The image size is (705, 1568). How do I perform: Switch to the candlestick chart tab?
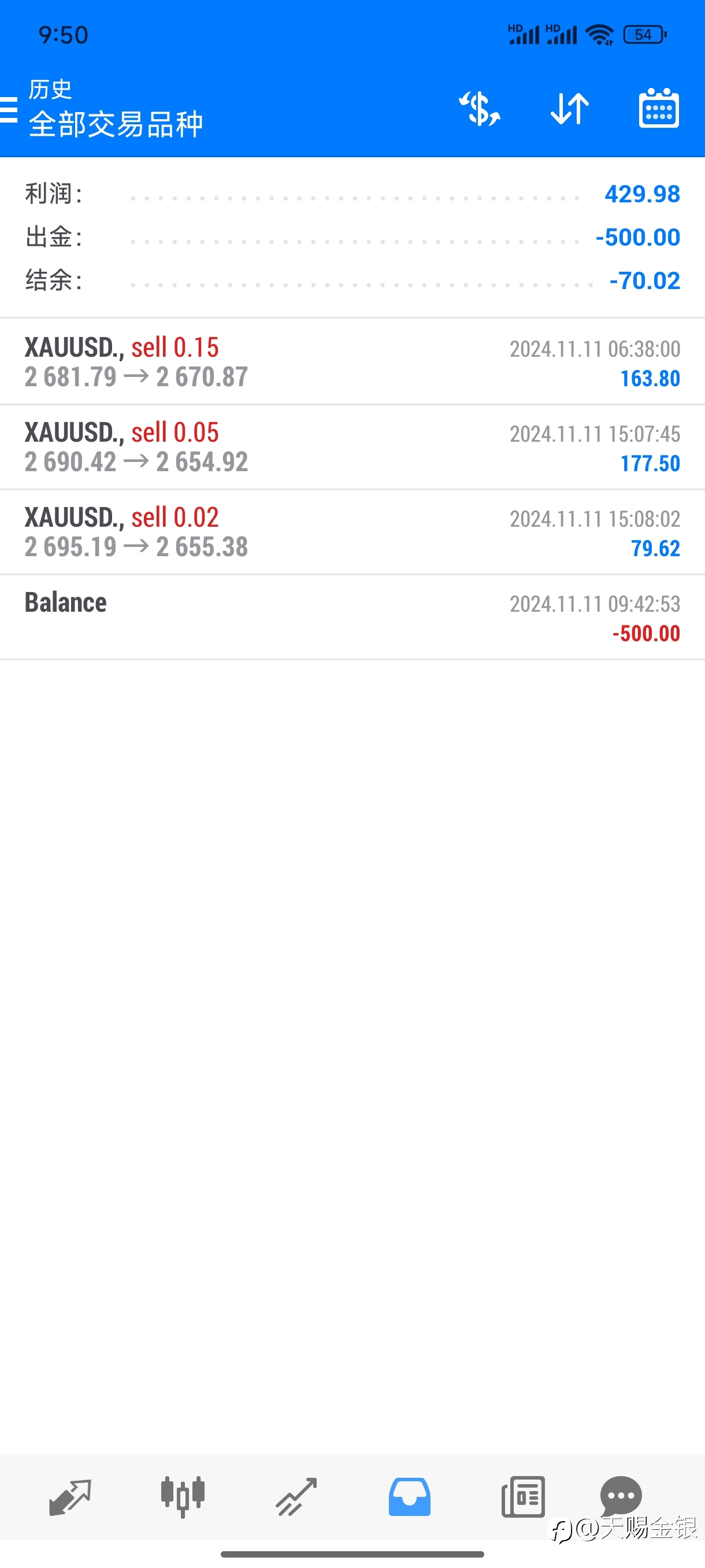click(183, 1497)
